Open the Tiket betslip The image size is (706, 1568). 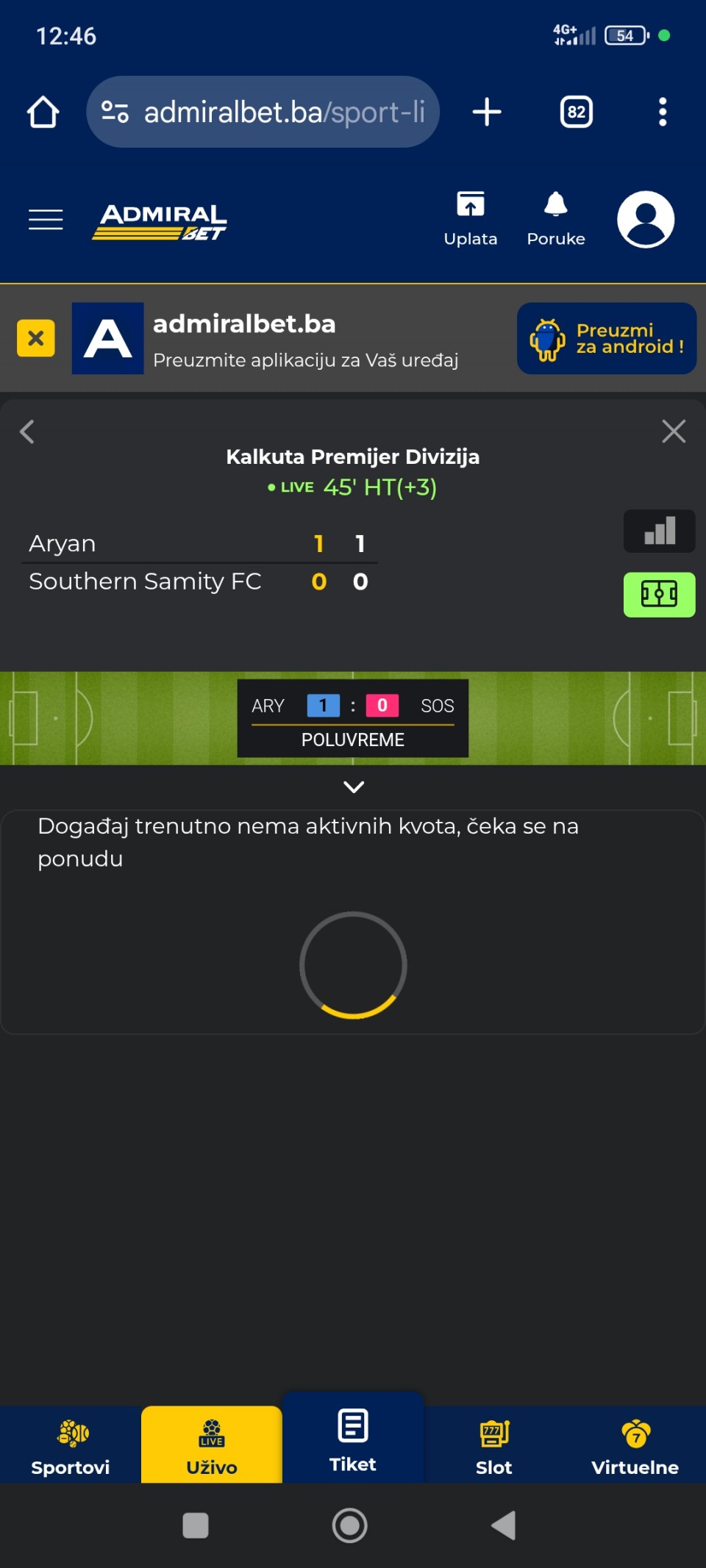coord(353,1439)
